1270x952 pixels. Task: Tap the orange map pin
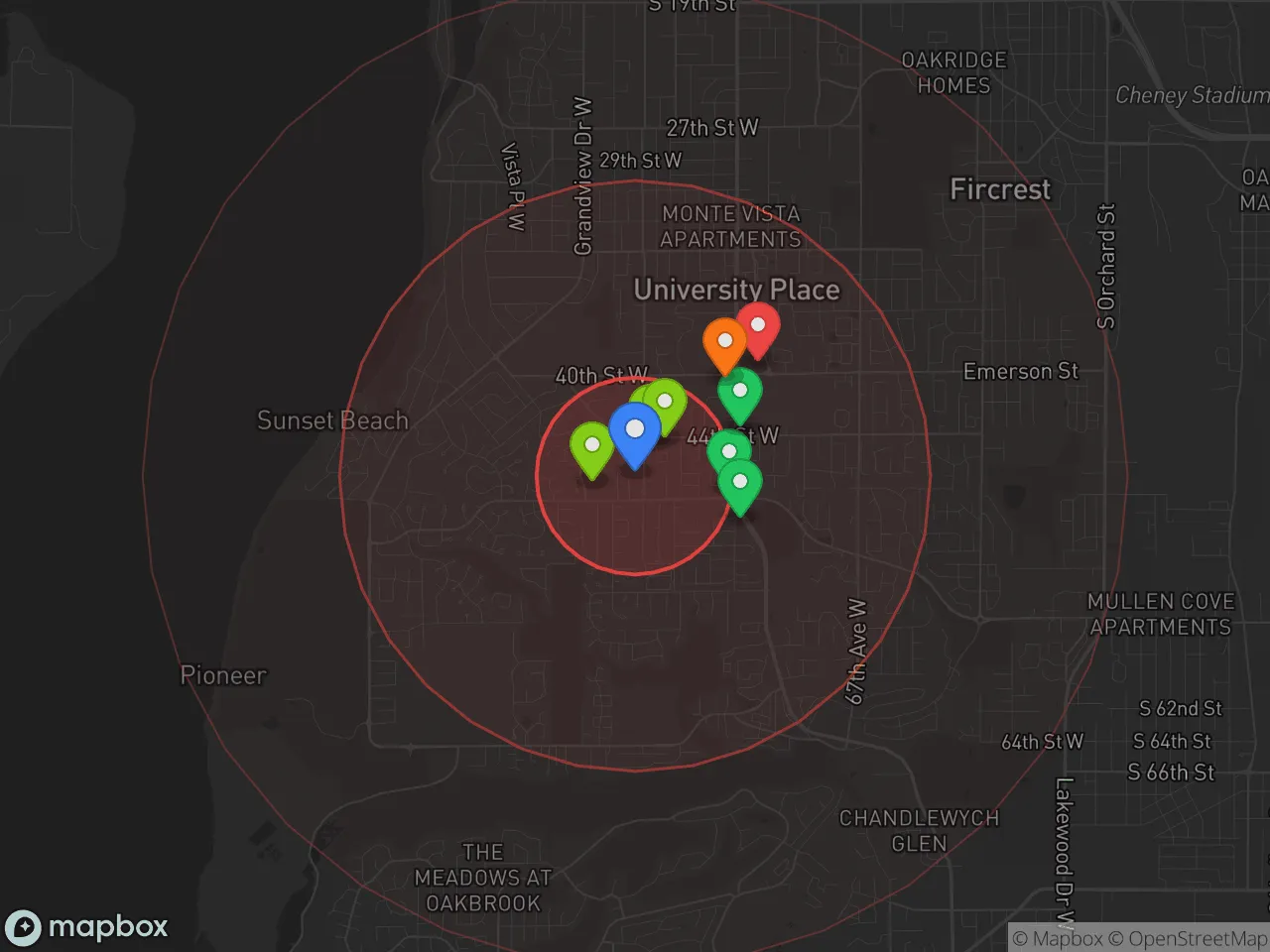point(724,343)
